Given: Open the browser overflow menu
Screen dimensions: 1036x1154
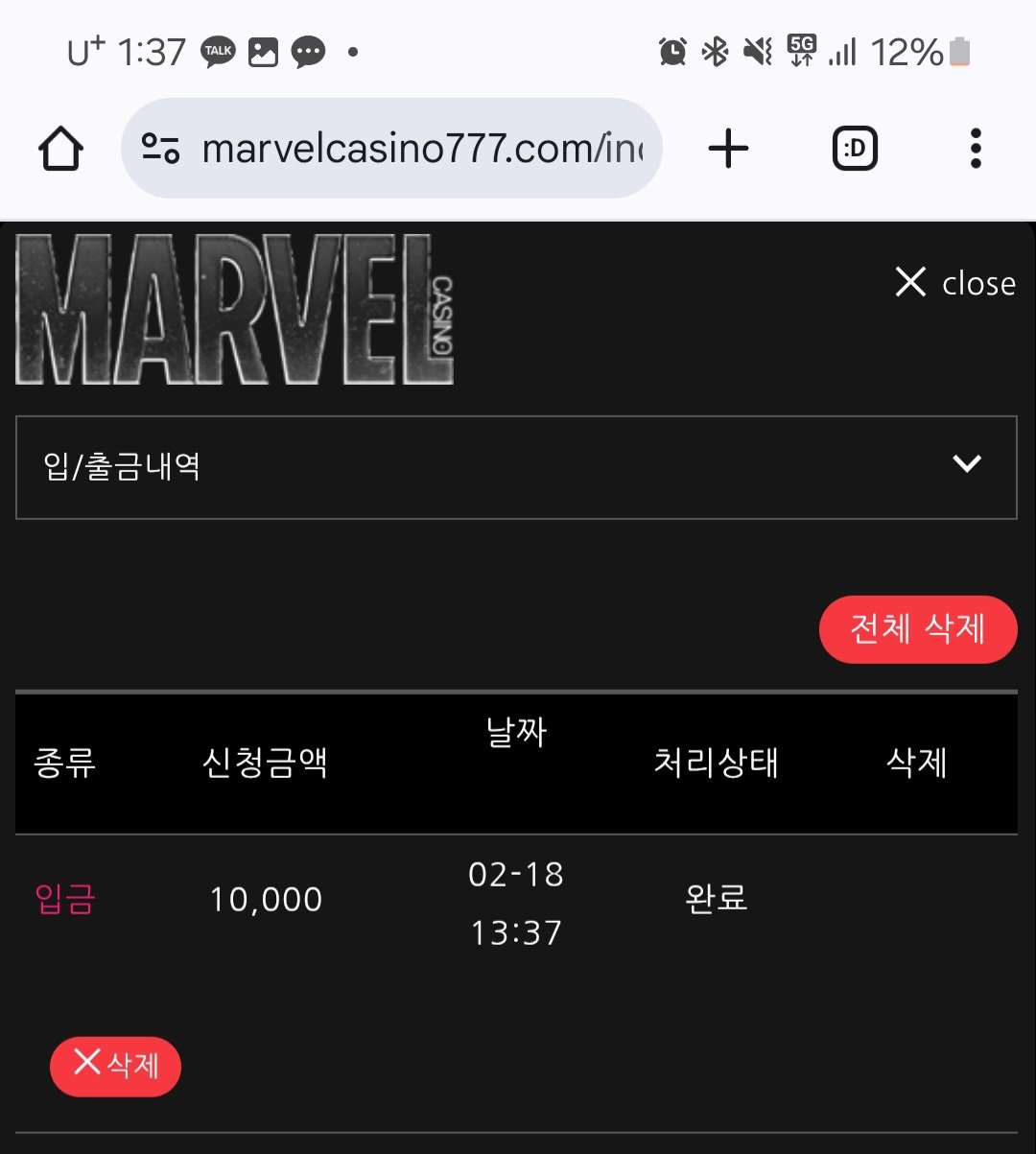Looking at the screenshot, I should 976,150.
